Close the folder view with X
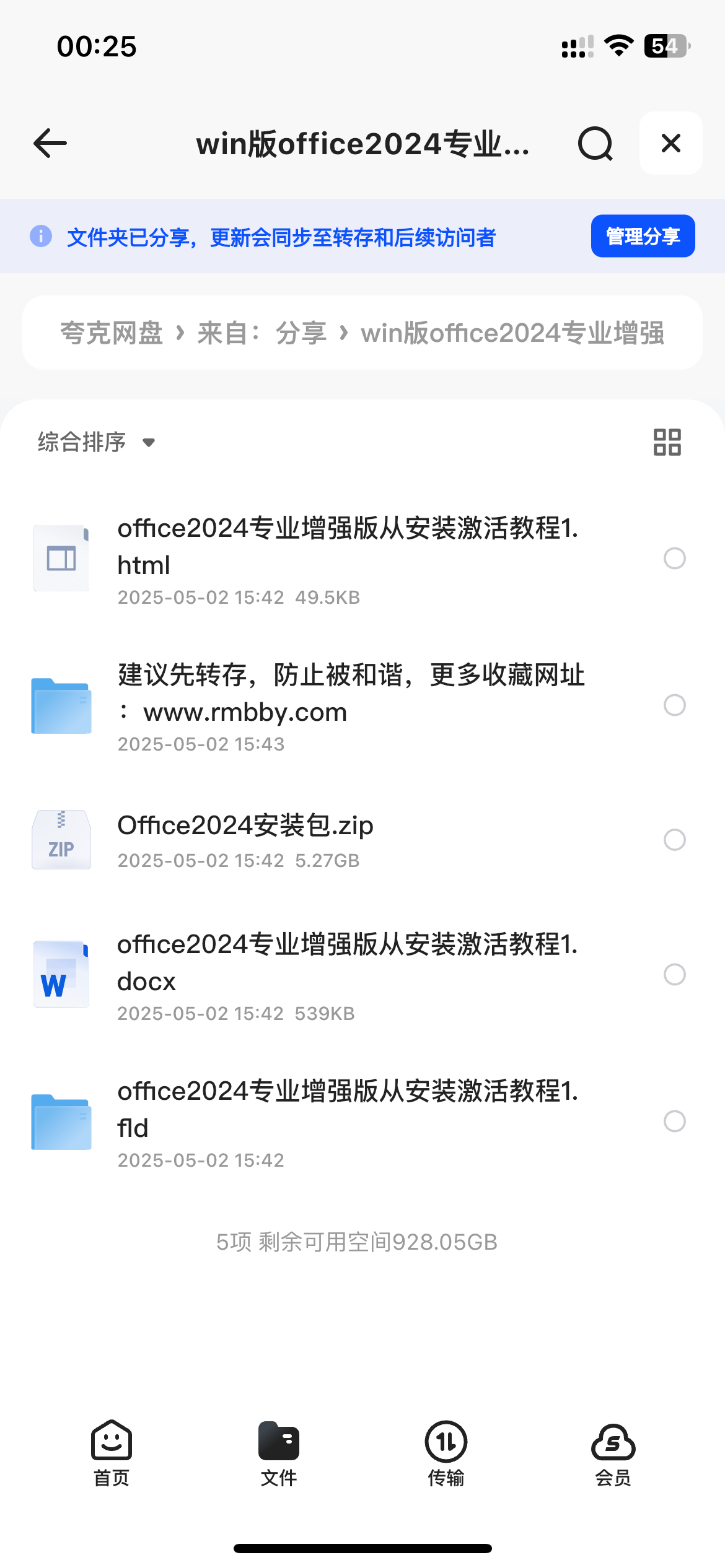Viewport: 725px width, 1568px height. (x=671, y=143)
